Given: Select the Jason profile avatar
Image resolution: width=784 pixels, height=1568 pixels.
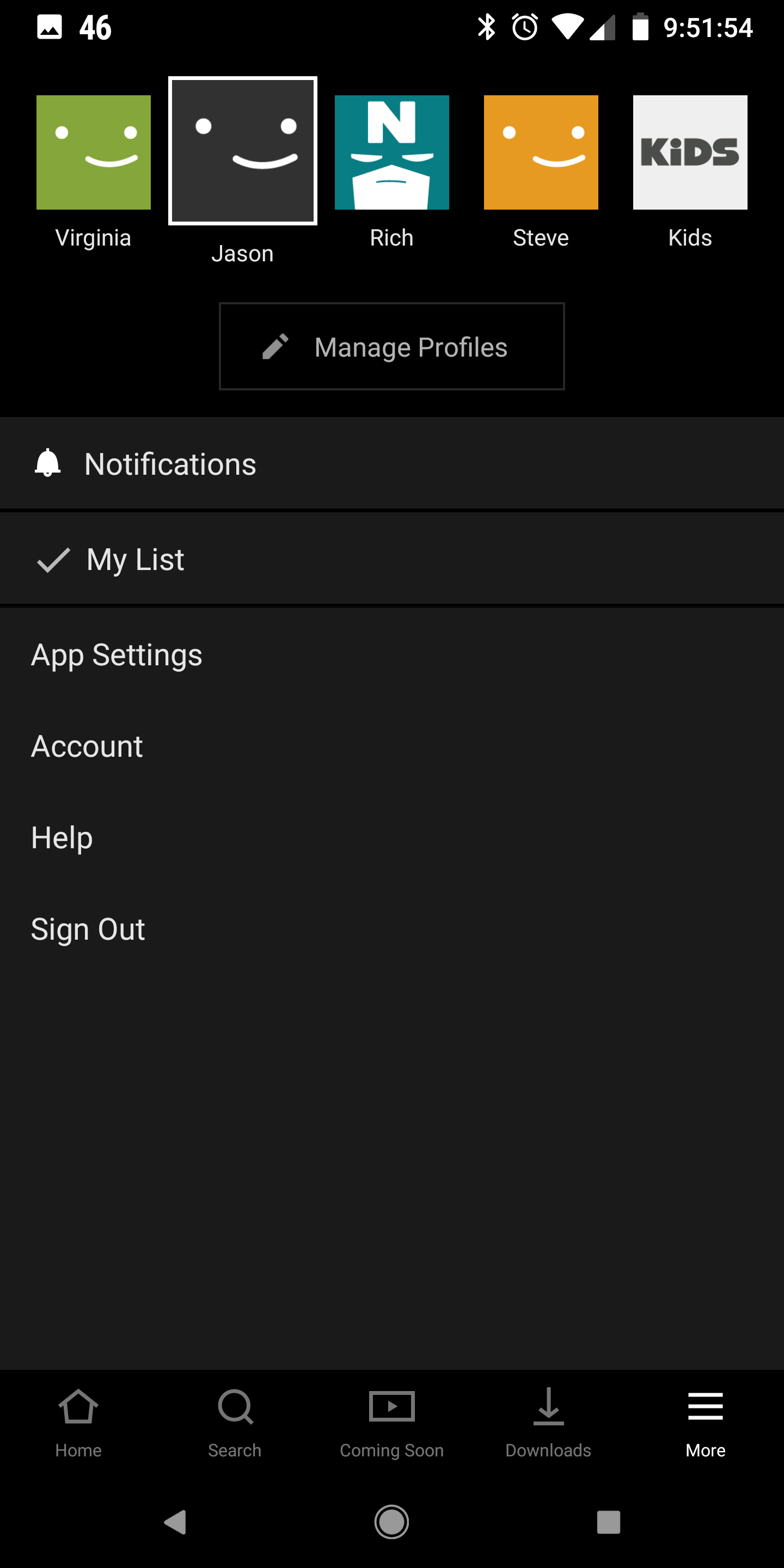Looking at the screenshot, I should (x=242, y=150).
